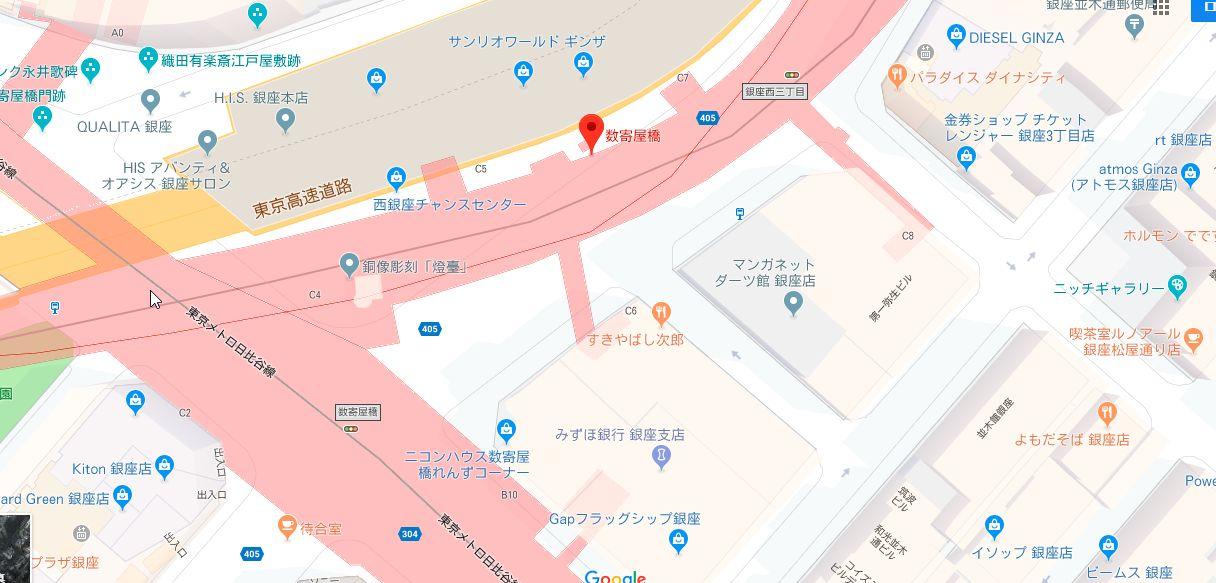Open すきやばし次郎 restaurant marker
This screenshot has height=583, width=1216.
[x=660, y=314]
